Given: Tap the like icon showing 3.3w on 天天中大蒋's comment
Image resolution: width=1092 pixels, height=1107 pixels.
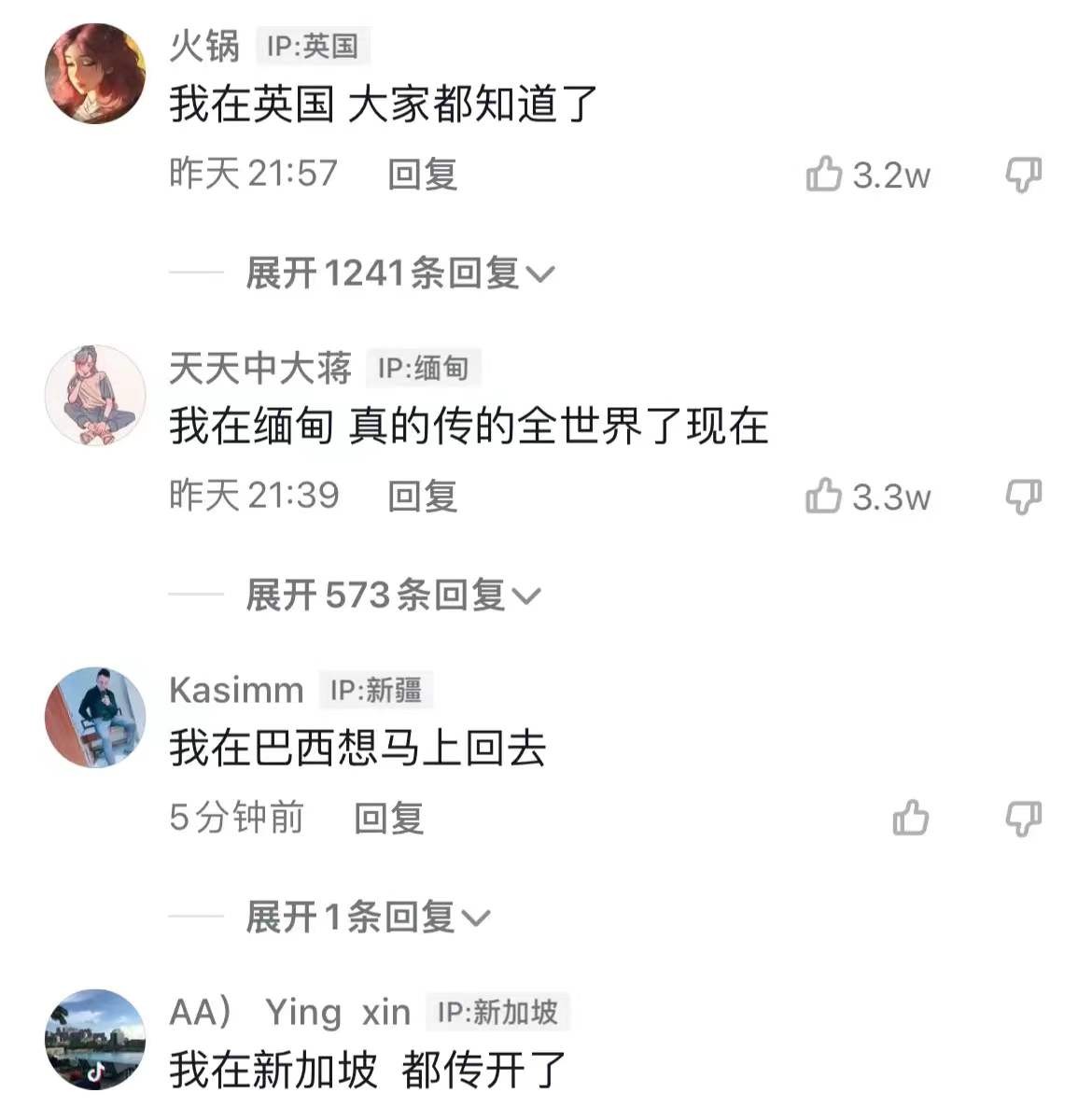Looking at the screenshot, I should pos(826,497).
